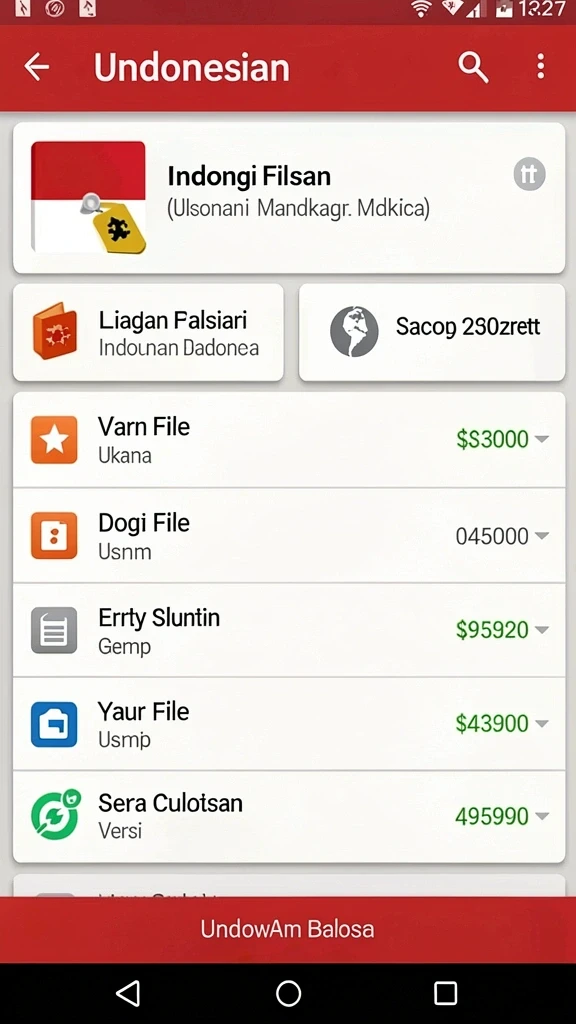Open the Sacop 290zrett card

[432, 332]
